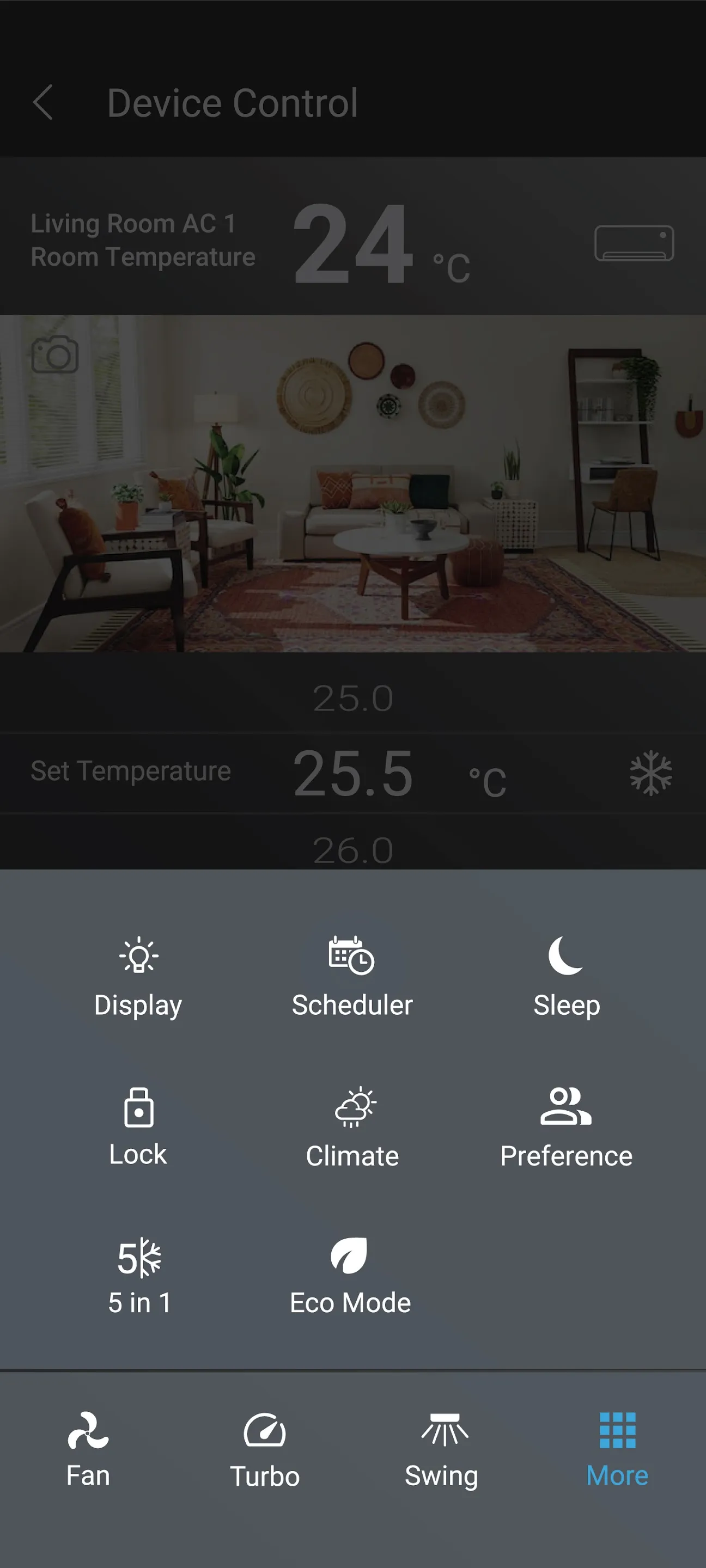The width and height of the screenshot is (706, 1568).
Task: Open the Lock function
Action: (x=139, y=1126)
